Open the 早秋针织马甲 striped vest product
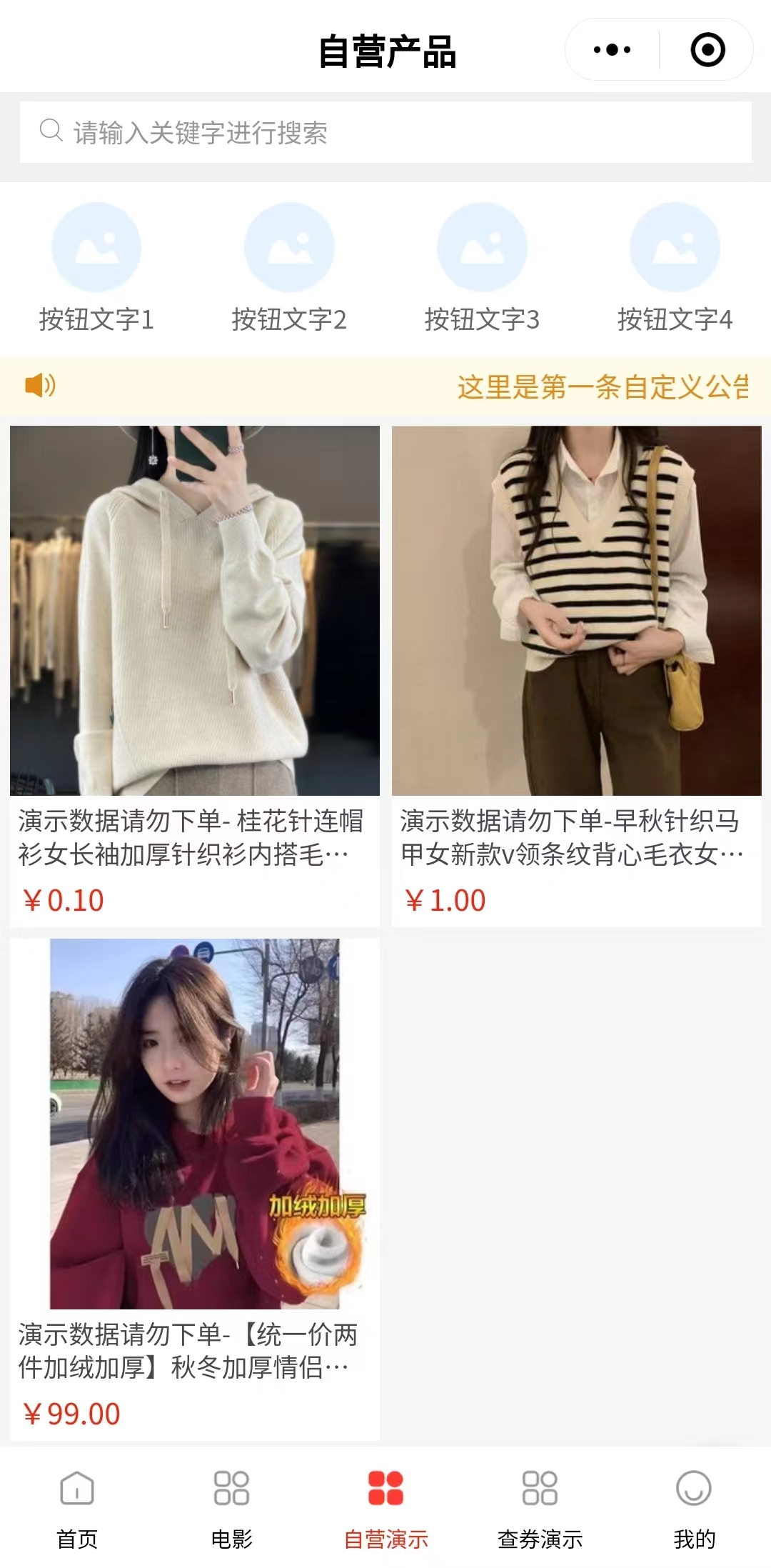Image resolution: width=771 pixels, height=1568 pixels. (577, 676)
